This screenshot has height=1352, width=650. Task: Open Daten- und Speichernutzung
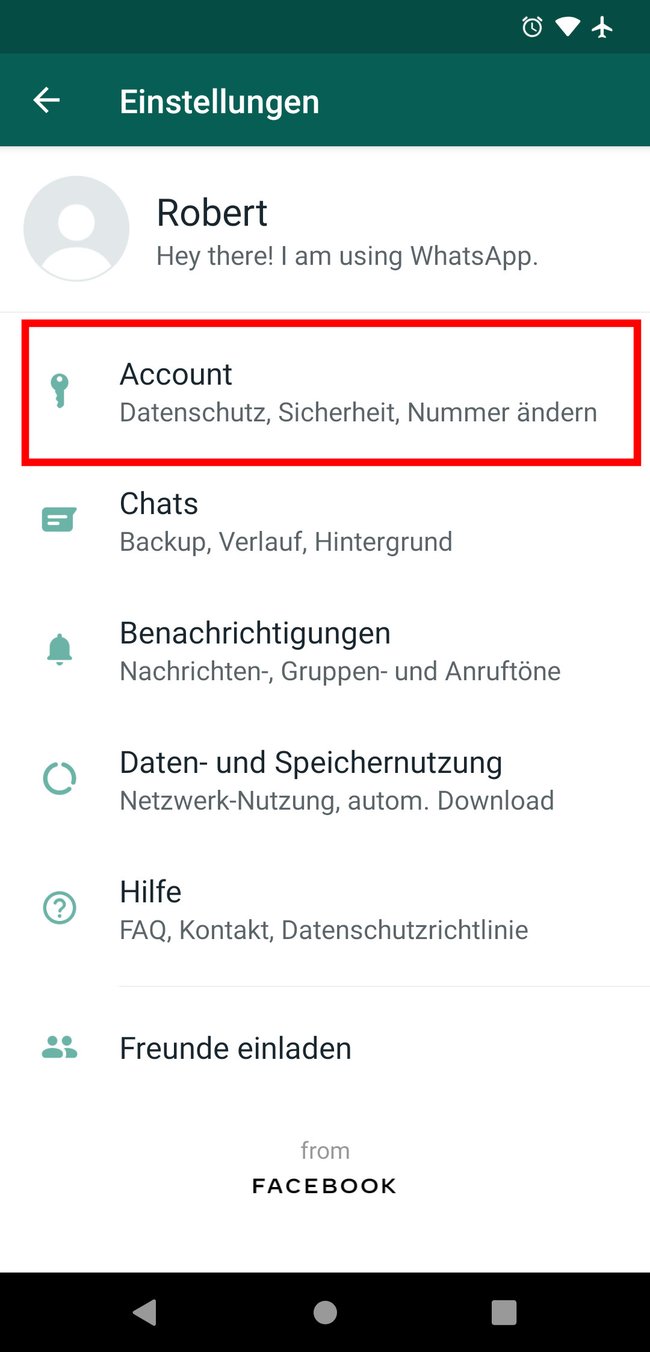pos(325,780)
